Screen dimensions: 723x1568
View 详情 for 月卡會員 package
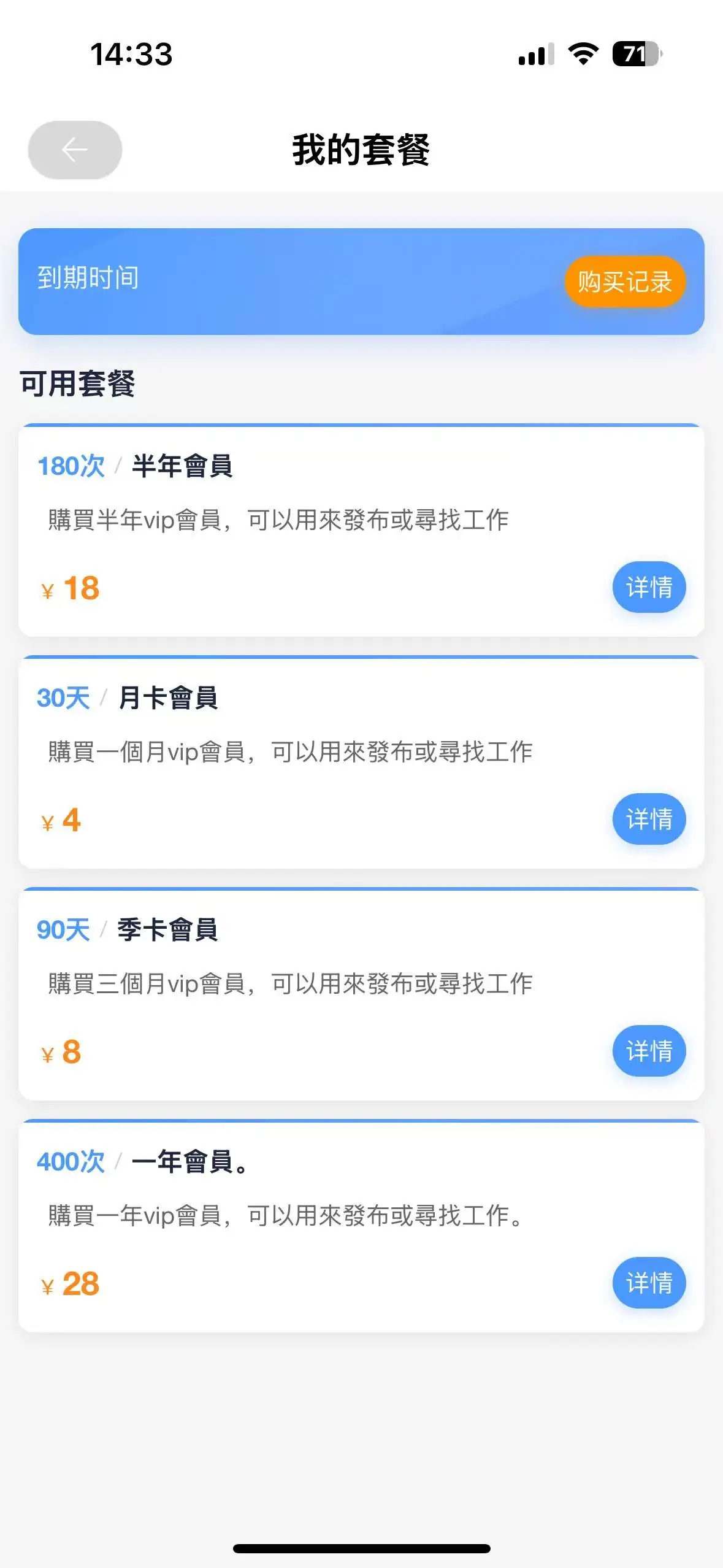click(649, 819)
